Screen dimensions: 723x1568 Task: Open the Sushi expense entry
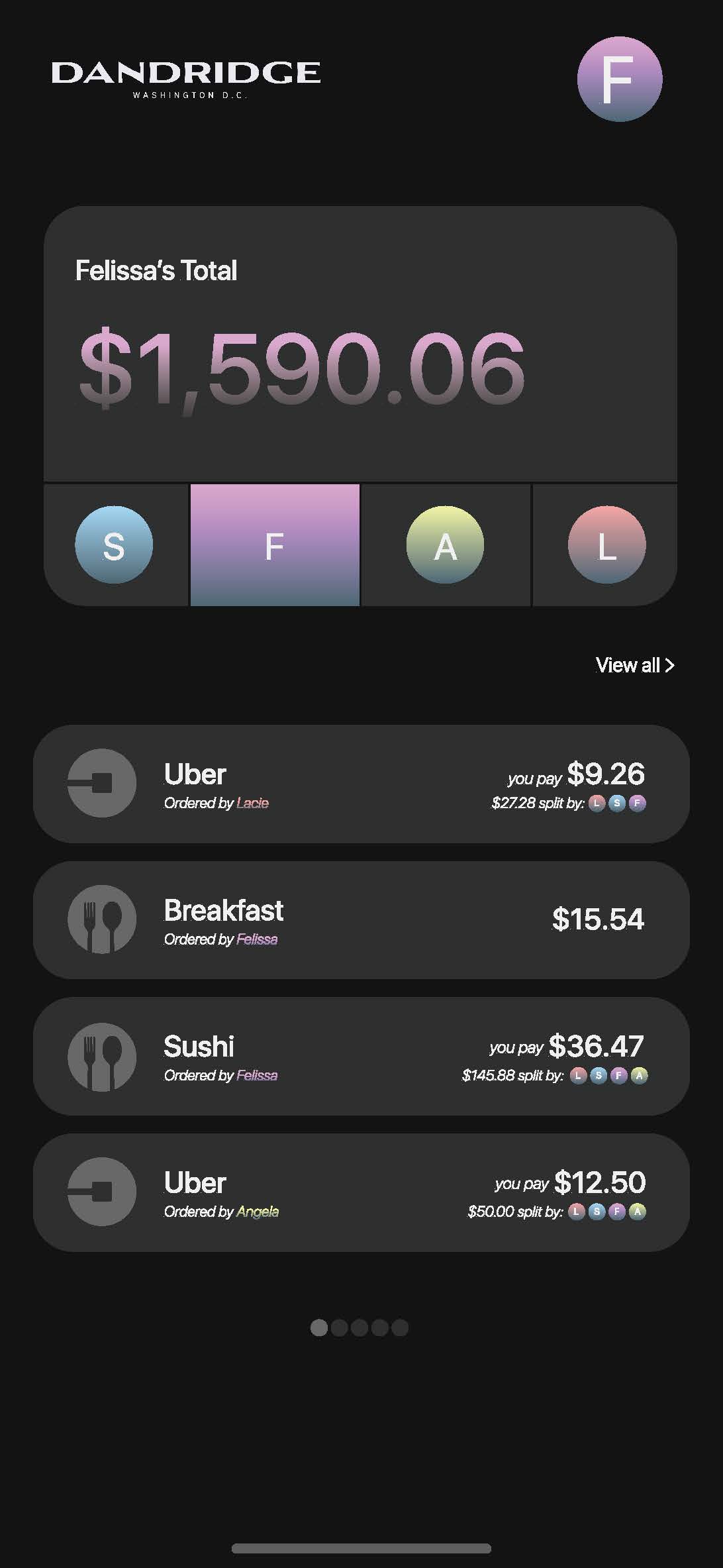[x=361, y=1056]
